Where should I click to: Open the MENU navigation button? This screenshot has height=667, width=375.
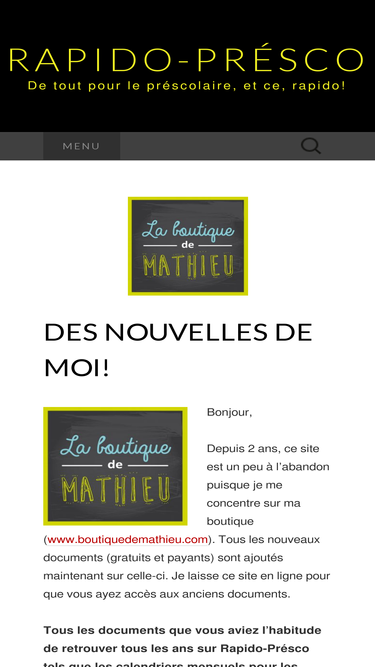click(81, 146)
